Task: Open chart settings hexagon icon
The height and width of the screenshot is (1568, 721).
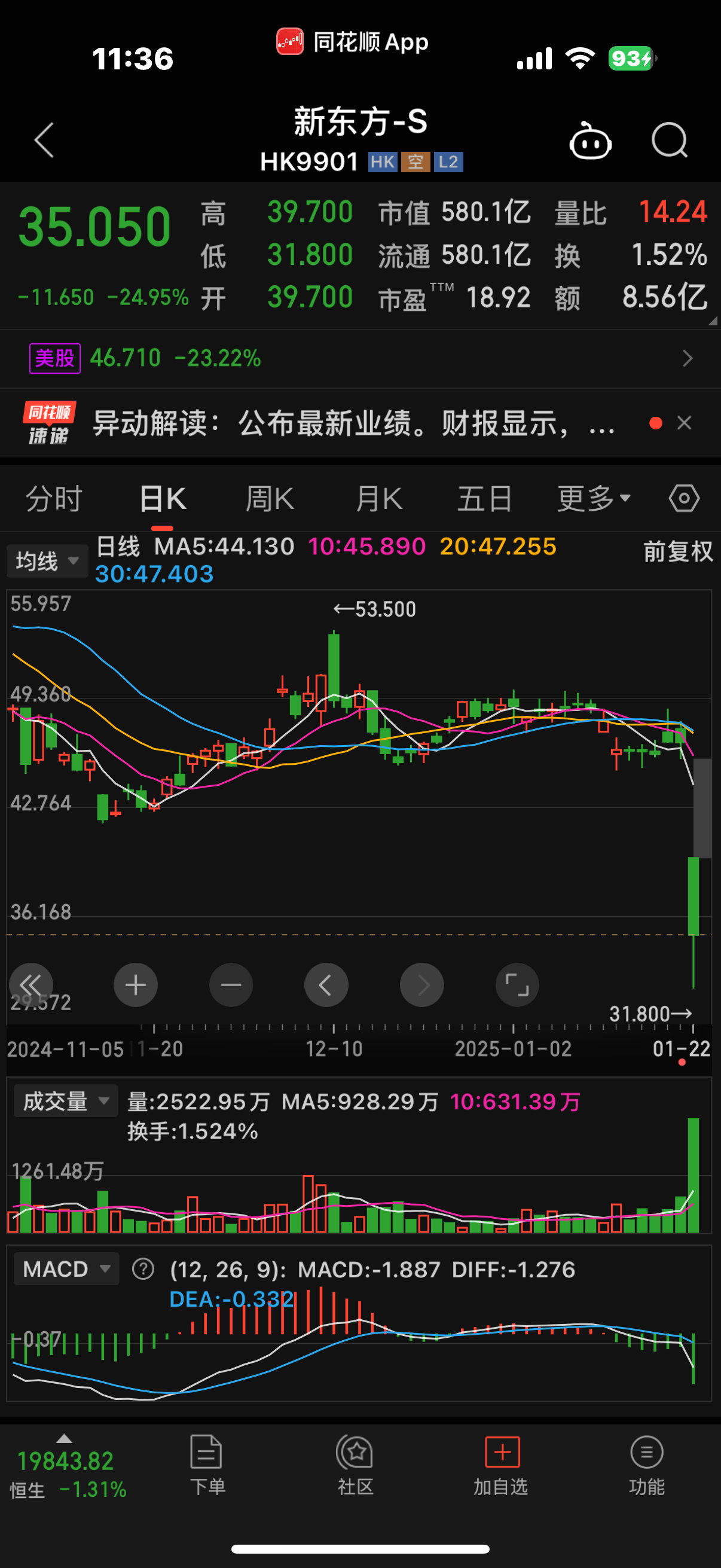Action: point(684,499)
